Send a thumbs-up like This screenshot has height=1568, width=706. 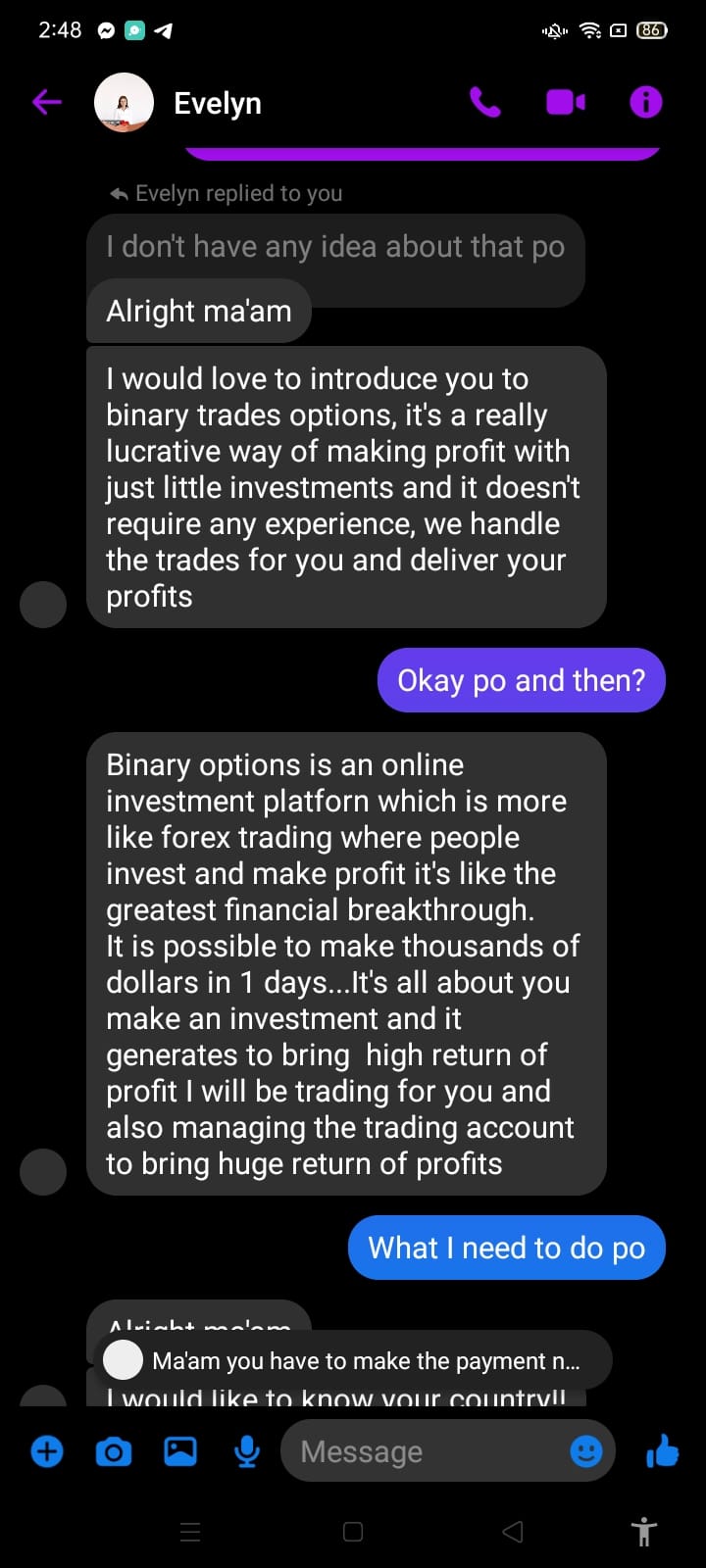tap(663, 1451)
